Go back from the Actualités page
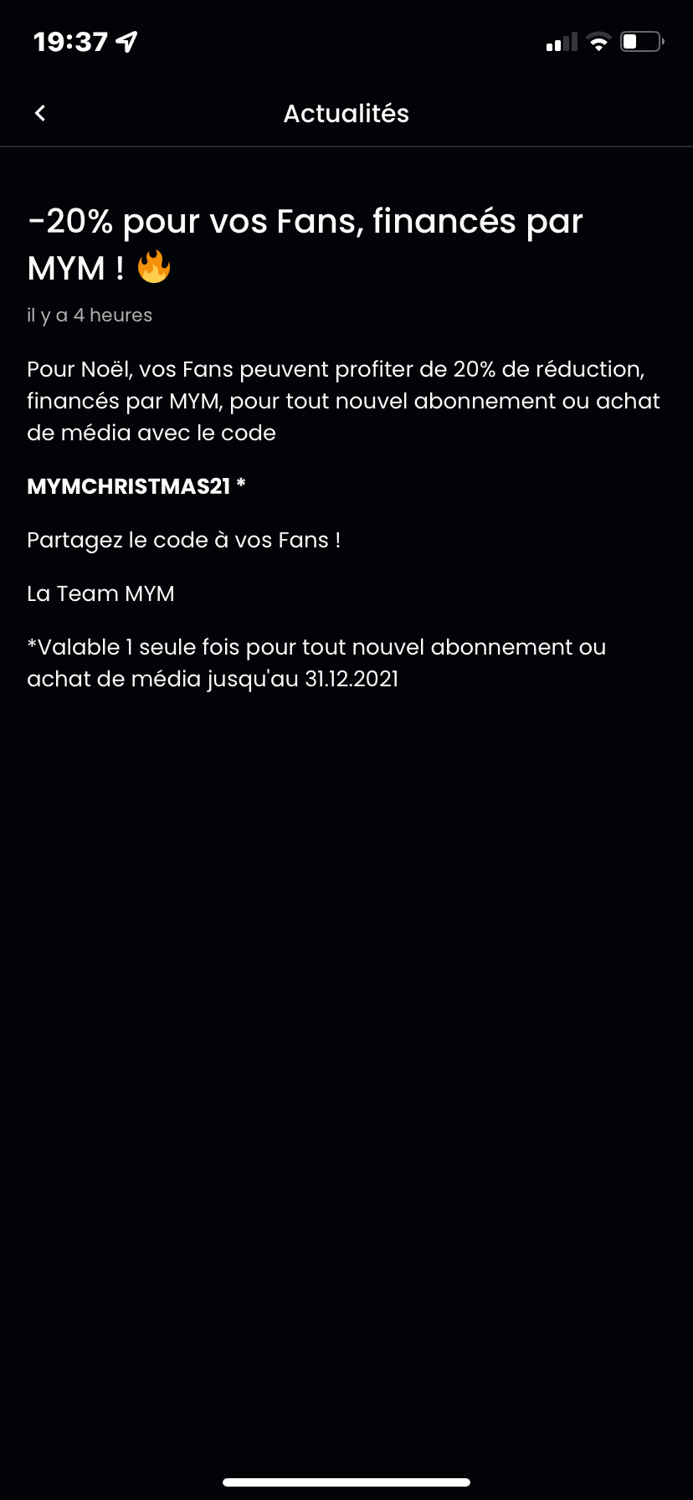 tap(40, 113)
